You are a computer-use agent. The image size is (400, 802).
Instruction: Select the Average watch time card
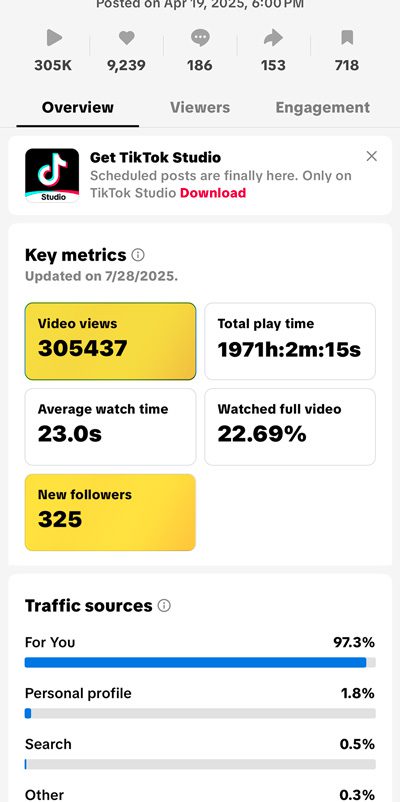[110, 427]
